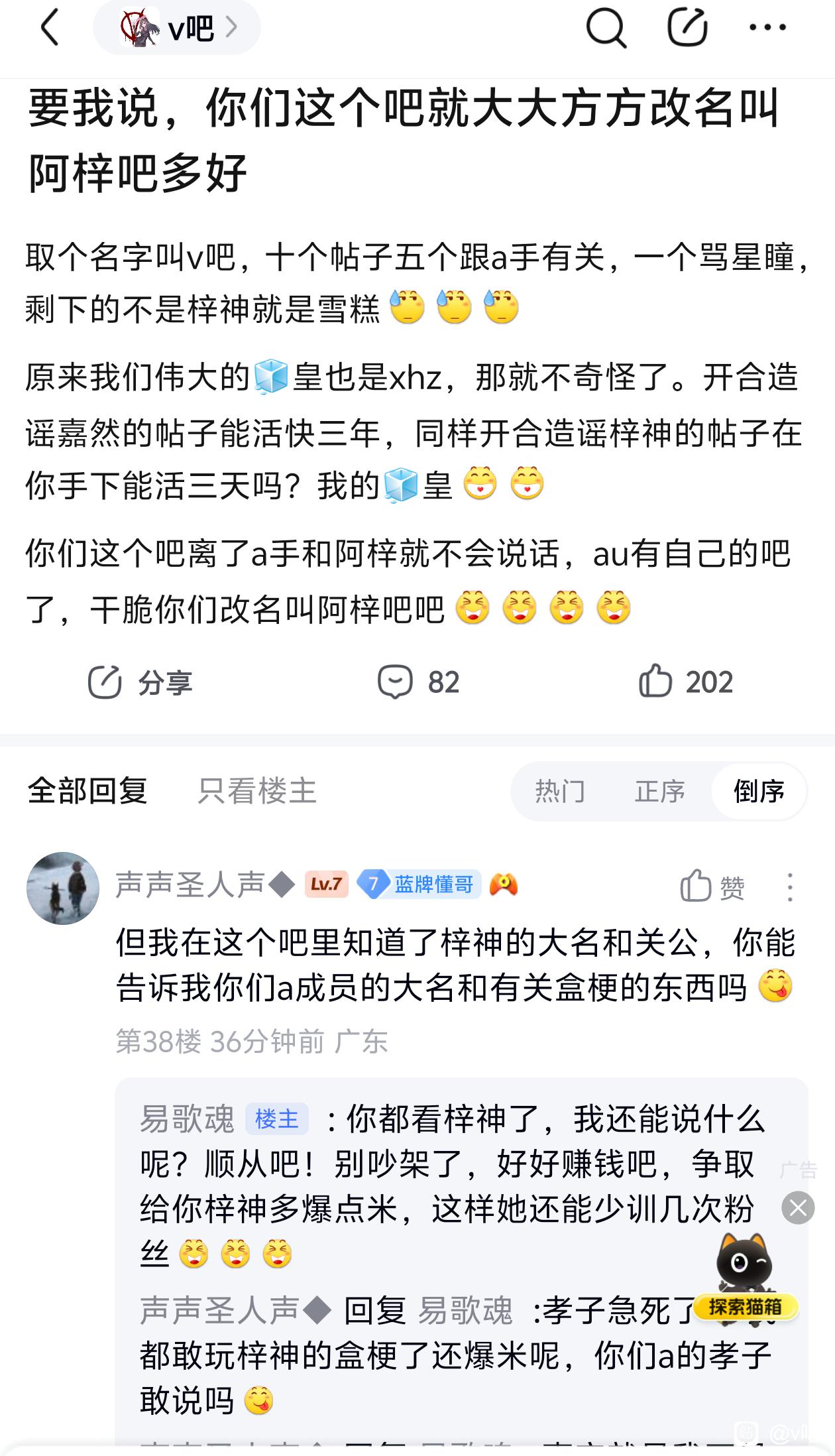Screen dimensions: 835x1456
Task: Sort replies in 正序 order
Action: tap(659, 791)
